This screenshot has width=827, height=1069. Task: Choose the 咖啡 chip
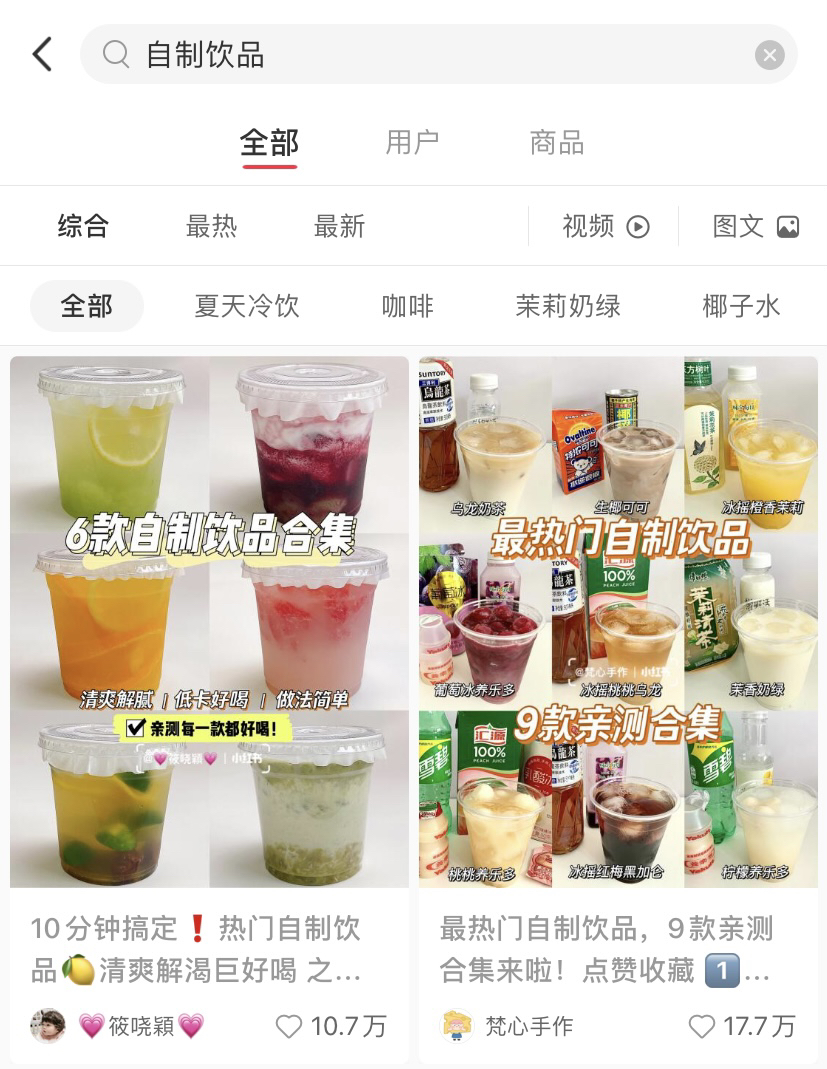click(x=408, y=306)
